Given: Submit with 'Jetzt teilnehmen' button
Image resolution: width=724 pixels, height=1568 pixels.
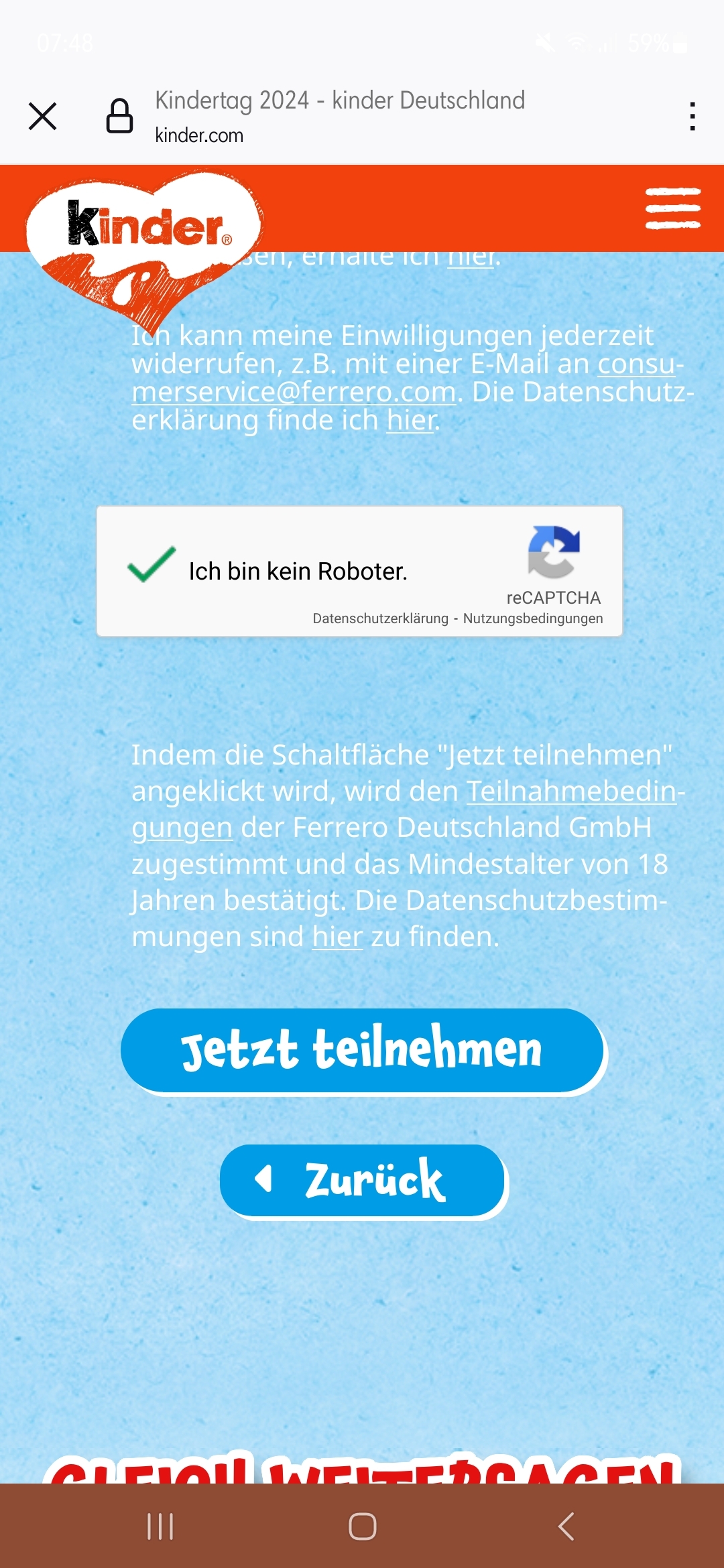Looking at the screenshot, I should [x=363, y=1050].
